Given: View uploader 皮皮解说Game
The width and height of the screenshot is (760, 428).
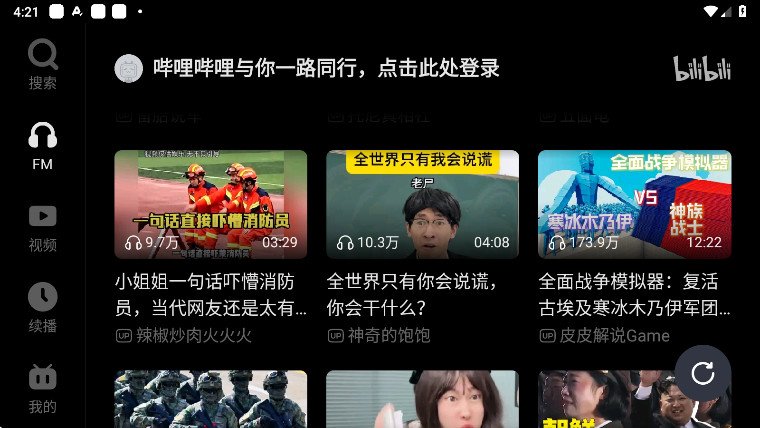Looking at the screenshot, I should pyautogui.click(x=605, y=336).
